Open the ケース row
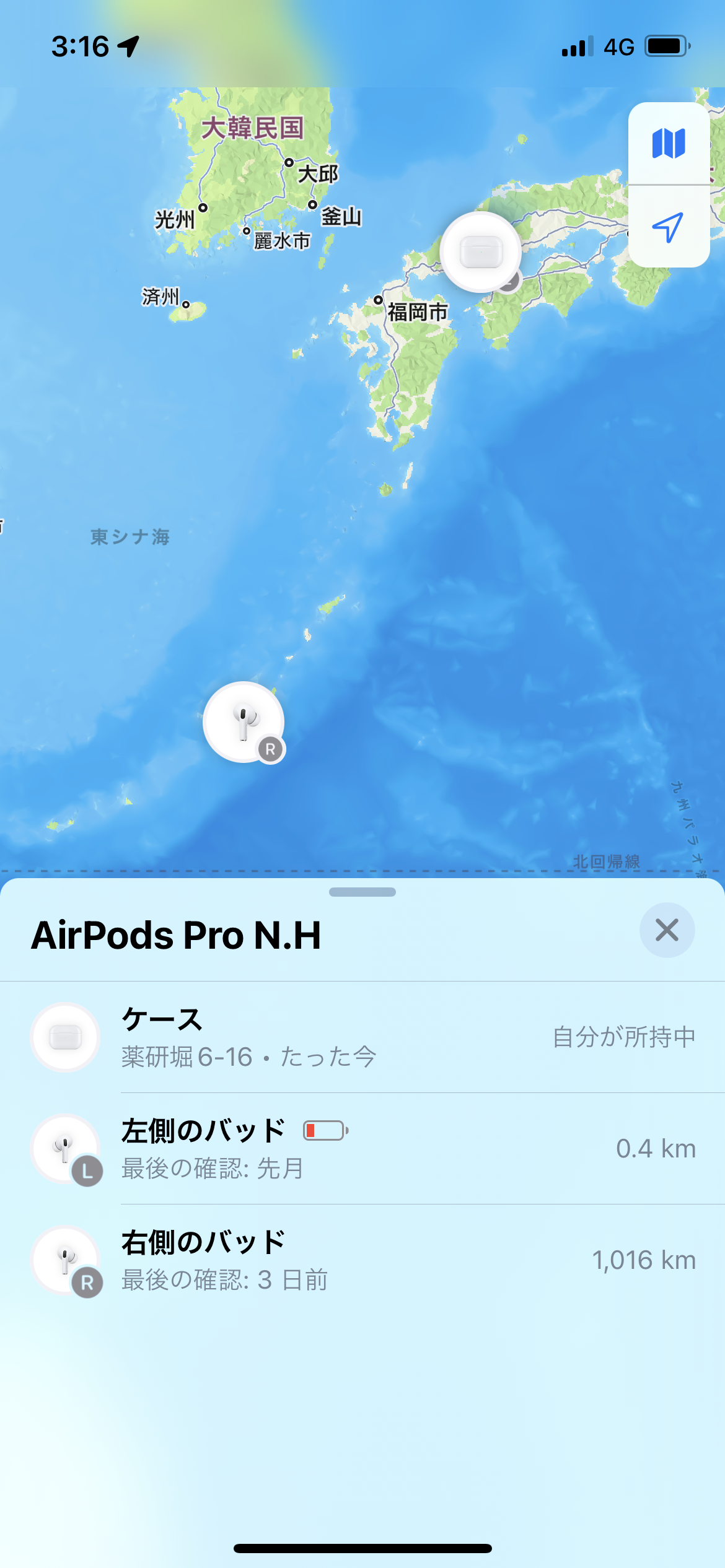 [x=362, y=1037]
